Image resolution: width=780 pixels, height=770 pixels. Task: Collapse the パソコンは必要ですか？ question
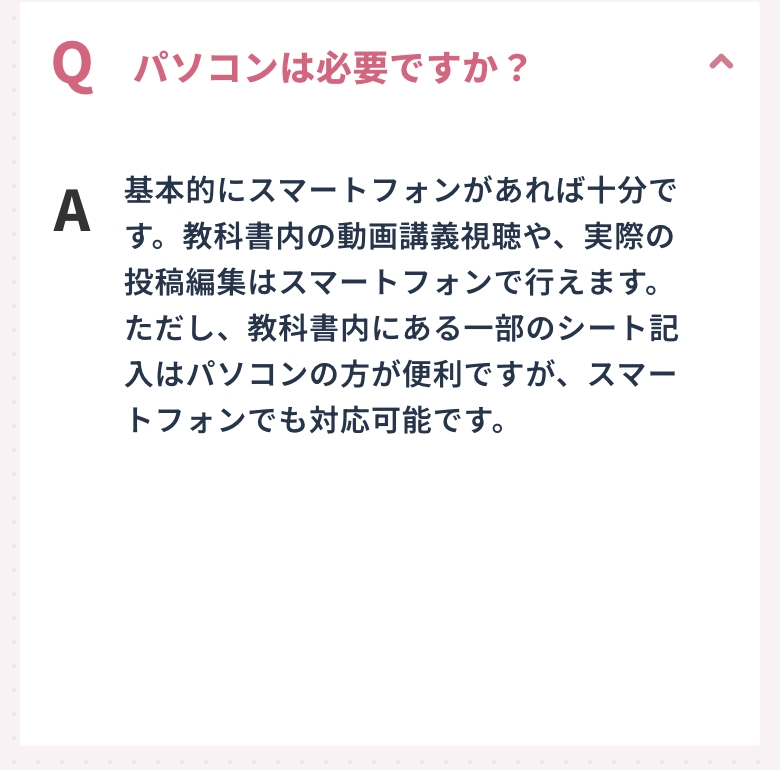720,63
